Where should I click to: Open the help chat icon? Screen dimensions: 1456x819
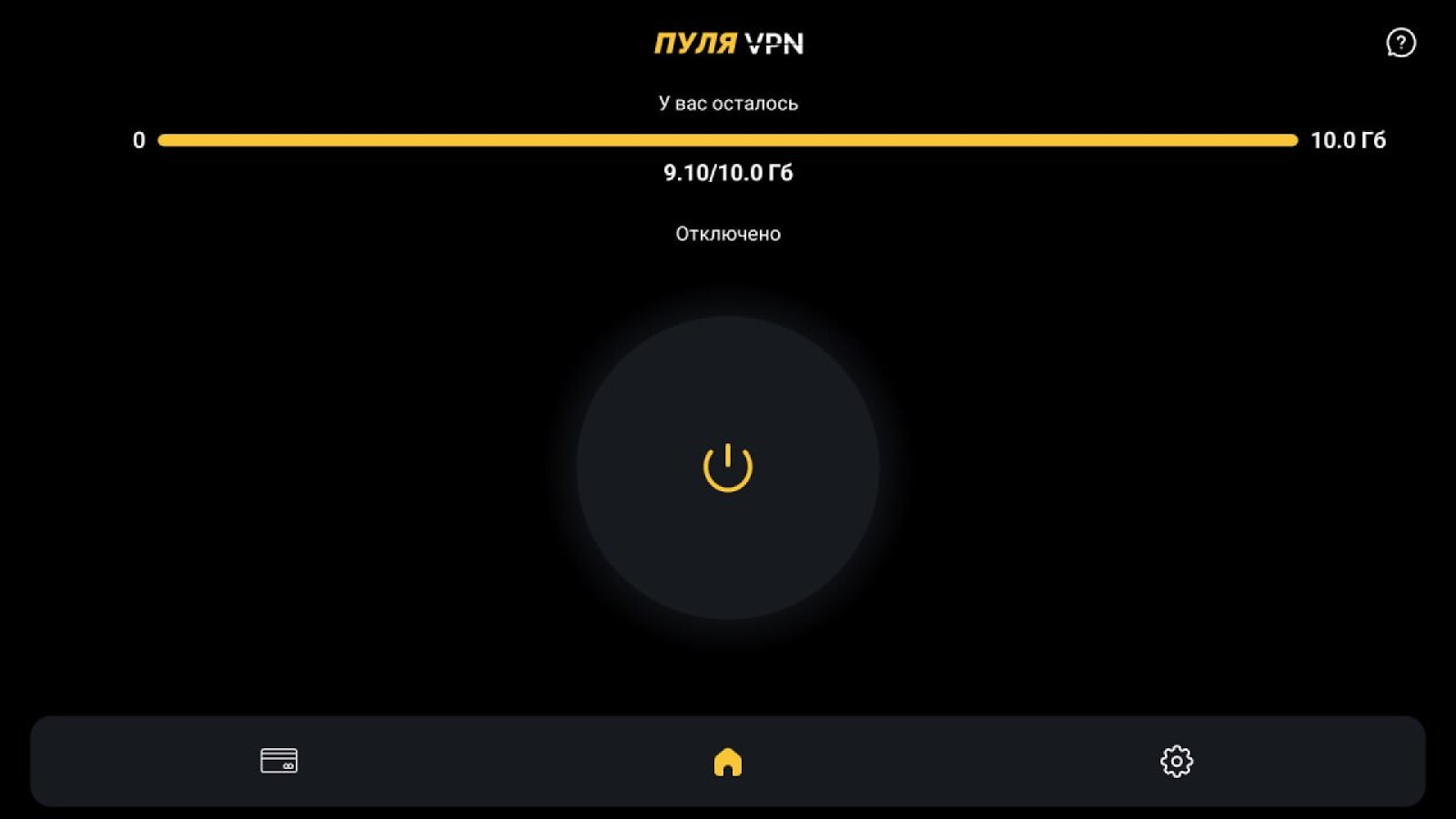(1400, 43)
